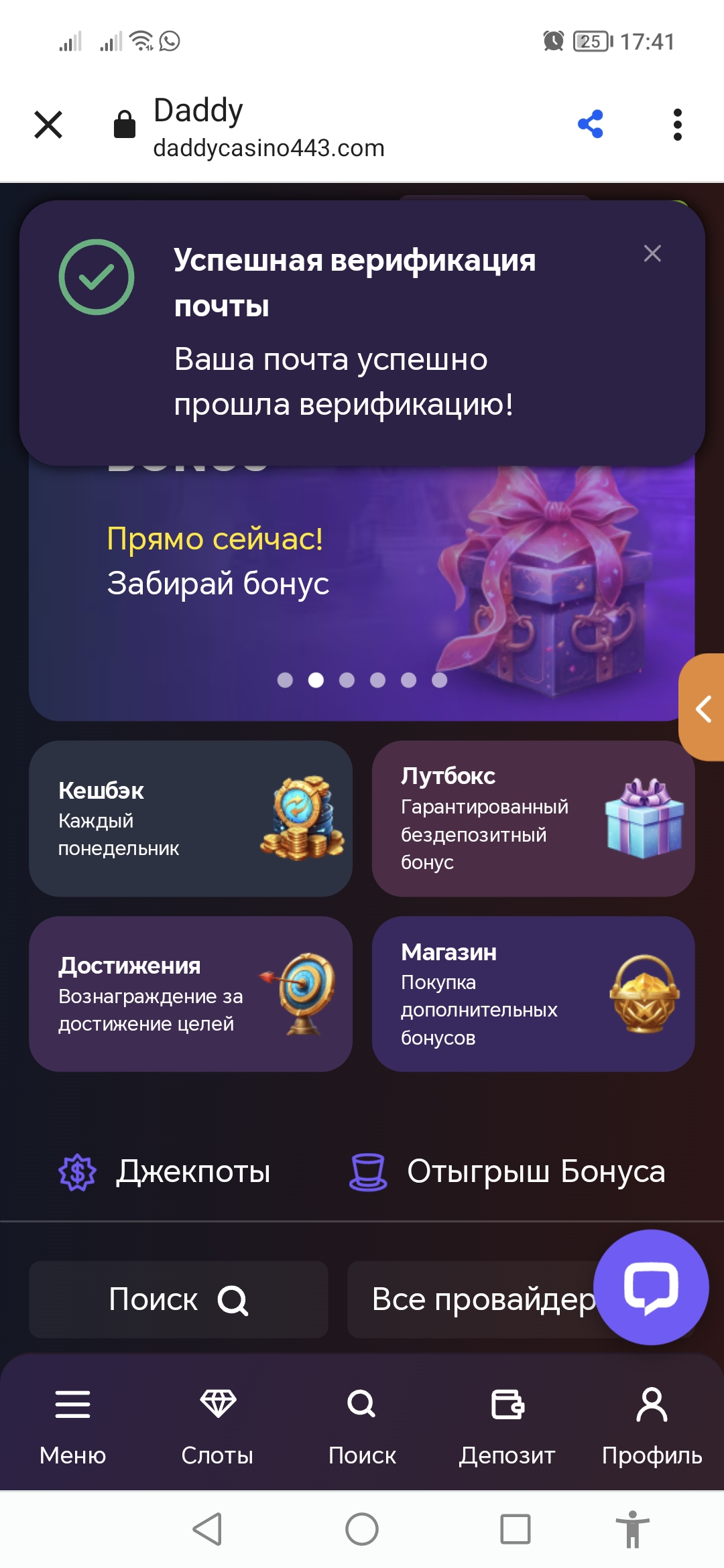Open the live chat support bubble
Viewport: 724px width, 1568px height.
coord(651,1287)
